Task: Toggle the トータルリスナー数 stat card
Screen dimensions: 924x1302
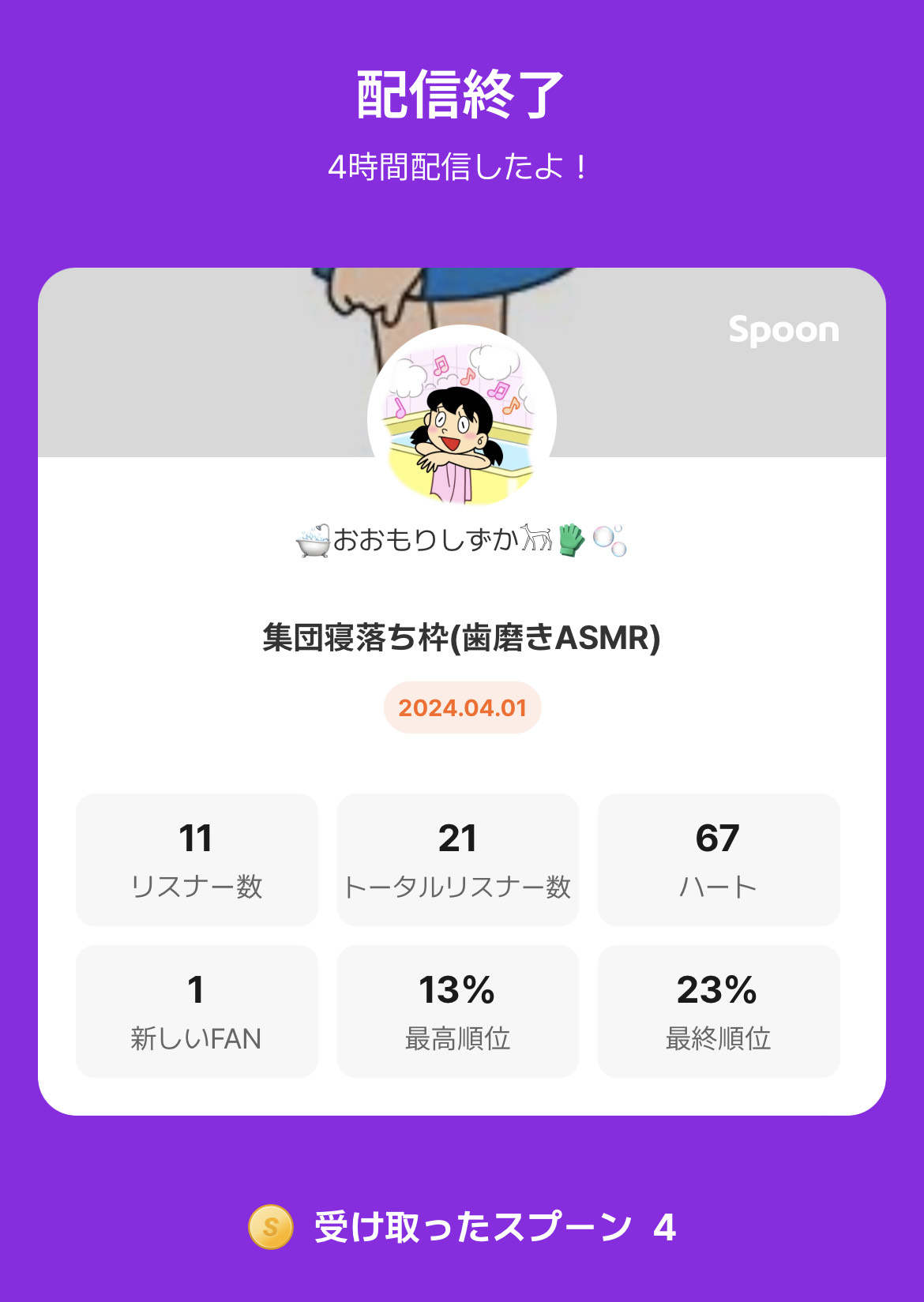Action: 458,858
